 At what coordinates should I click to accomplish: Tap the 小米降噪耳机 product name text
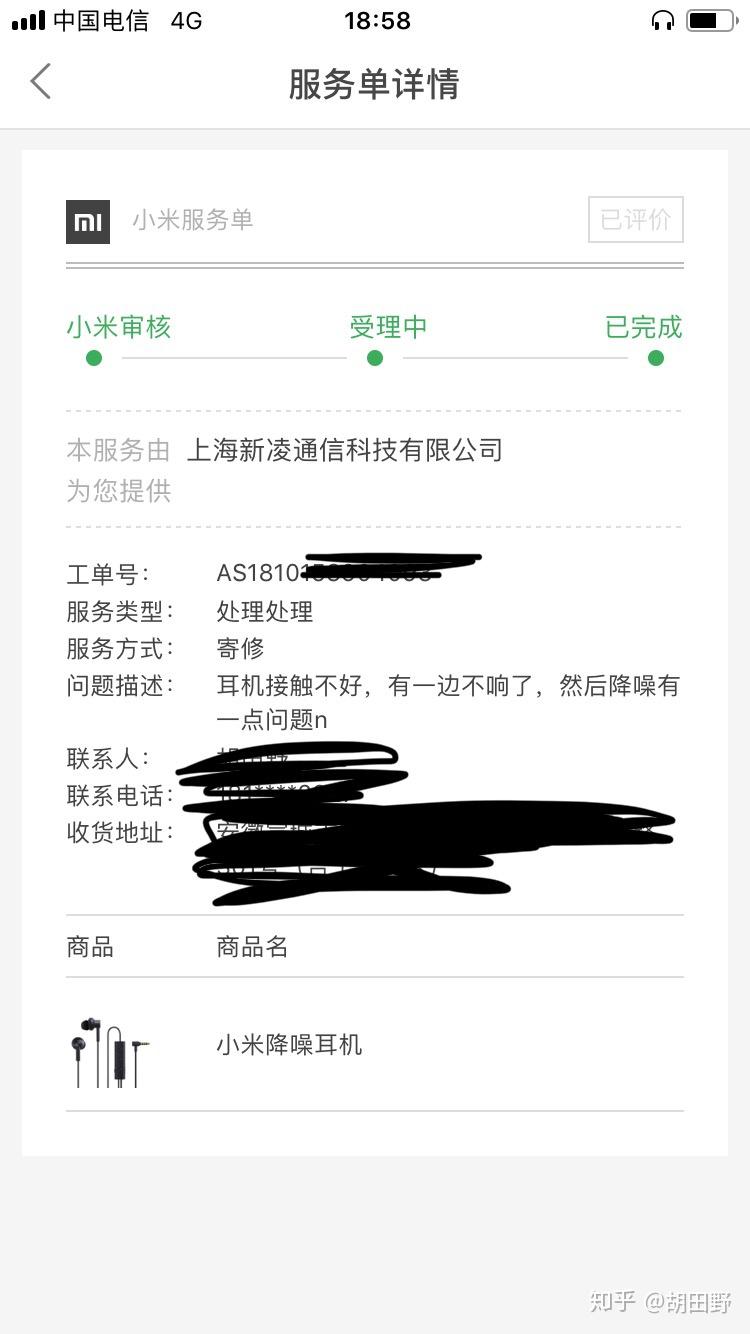(290, 1045)
